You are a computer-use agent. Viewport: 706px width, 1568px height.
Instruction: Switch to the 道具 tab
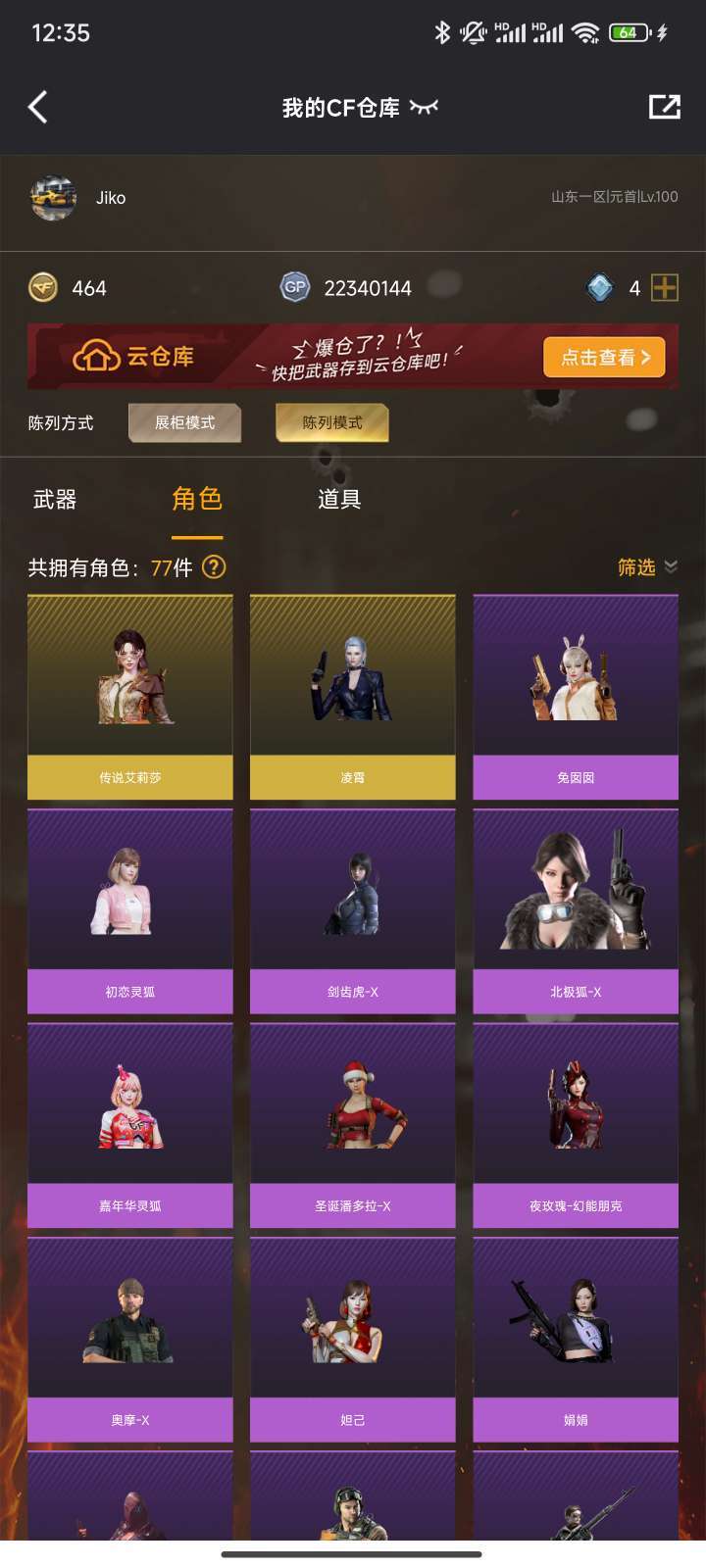(x=339, y=500)
